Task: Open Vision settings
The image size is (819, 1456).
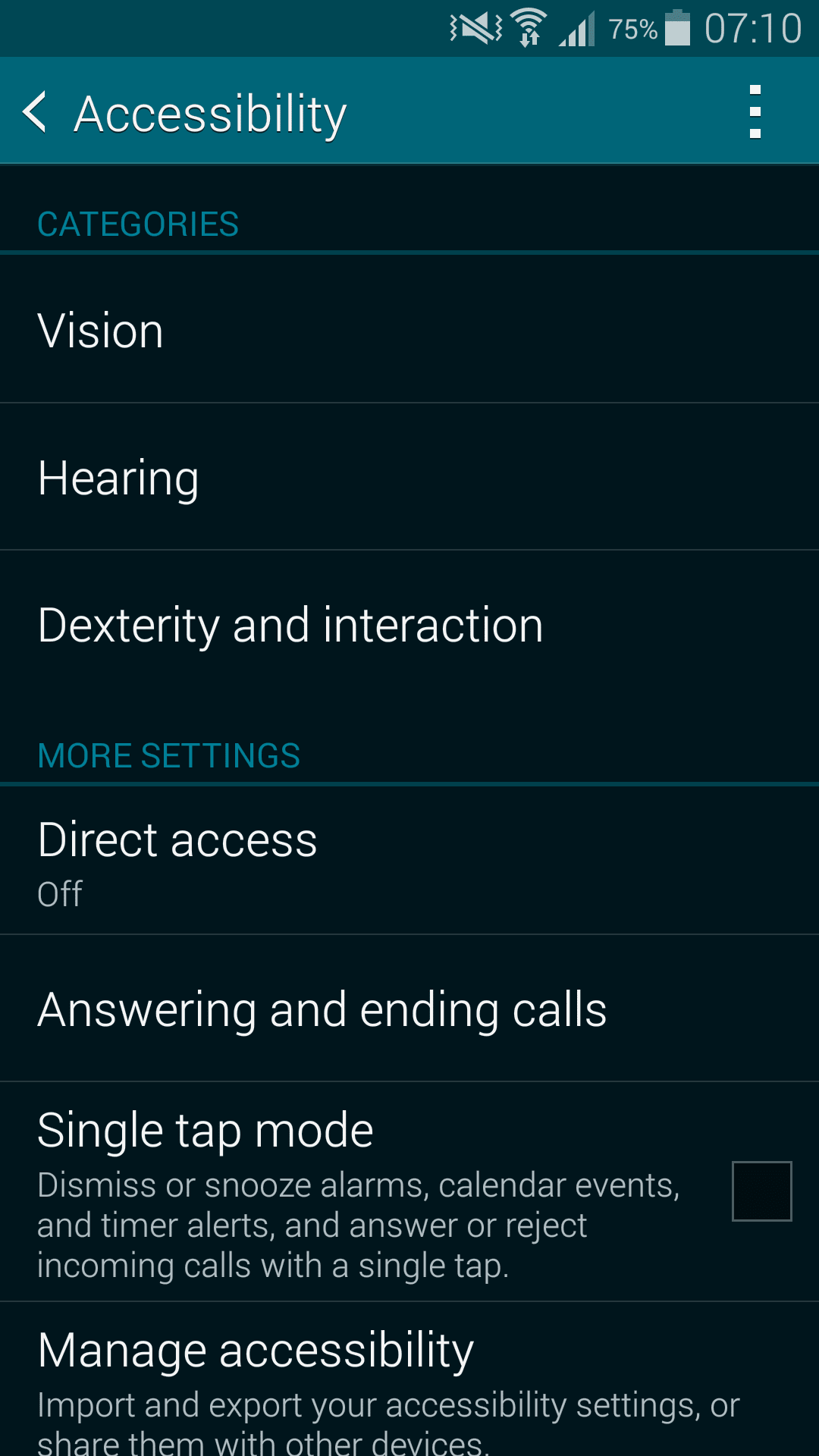Action: tap(409, 330)
